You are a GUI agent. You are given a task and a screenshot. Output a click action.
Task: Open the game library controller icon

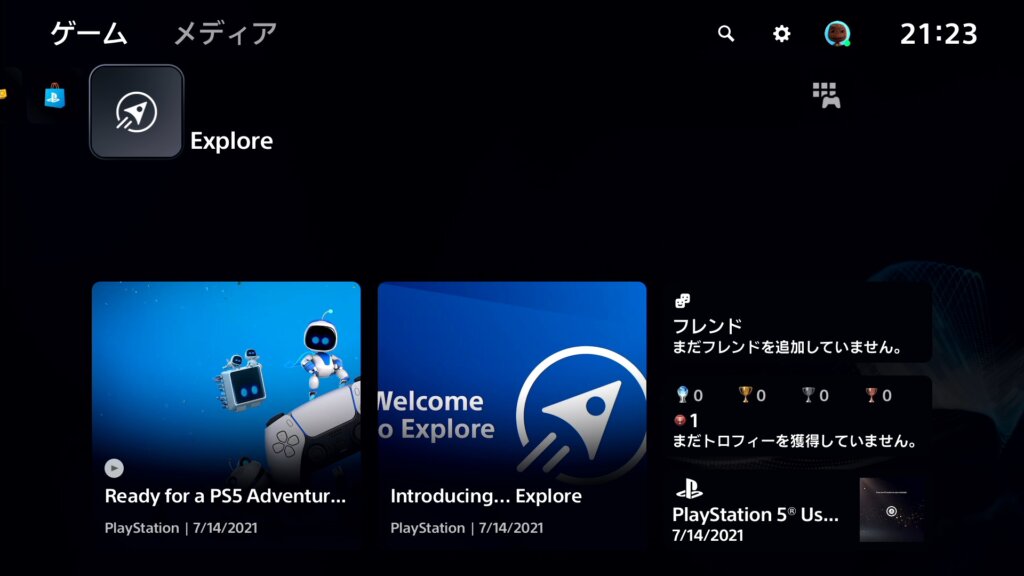(826, 95)
